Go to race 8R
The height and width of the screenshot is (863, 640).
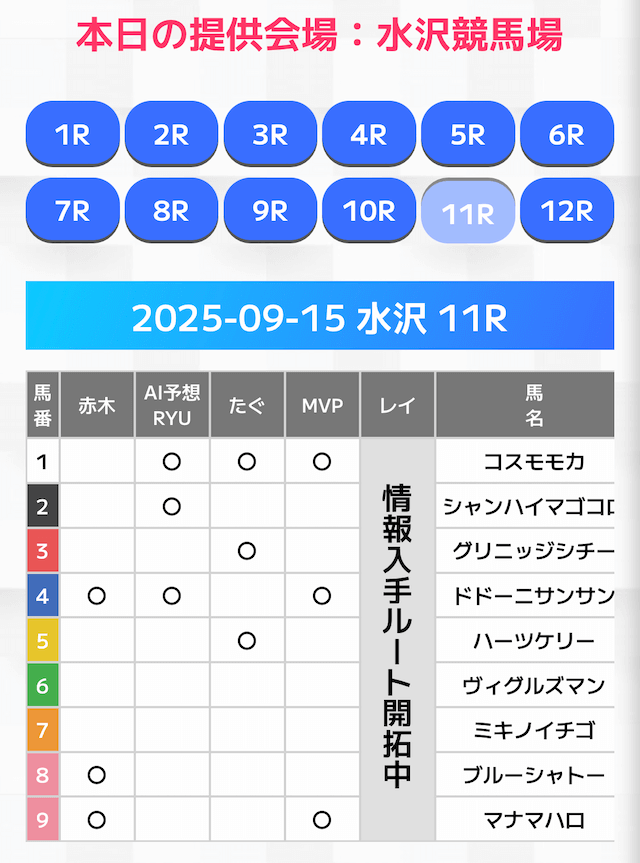[171, 211]
